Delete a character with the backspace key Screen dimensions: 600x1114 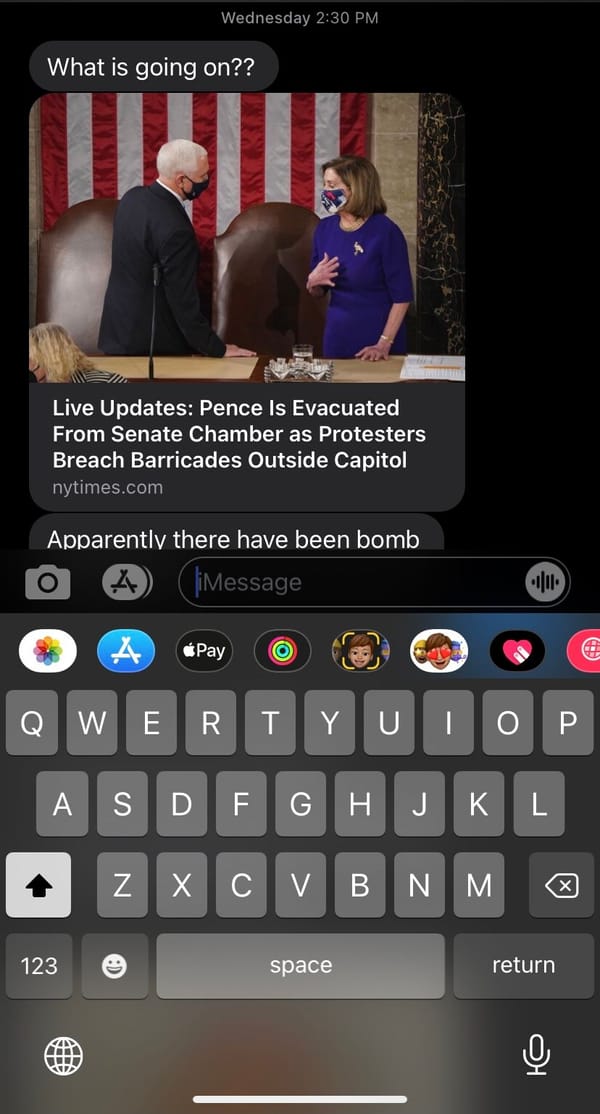pyautogui.click(x=561, y=885)
